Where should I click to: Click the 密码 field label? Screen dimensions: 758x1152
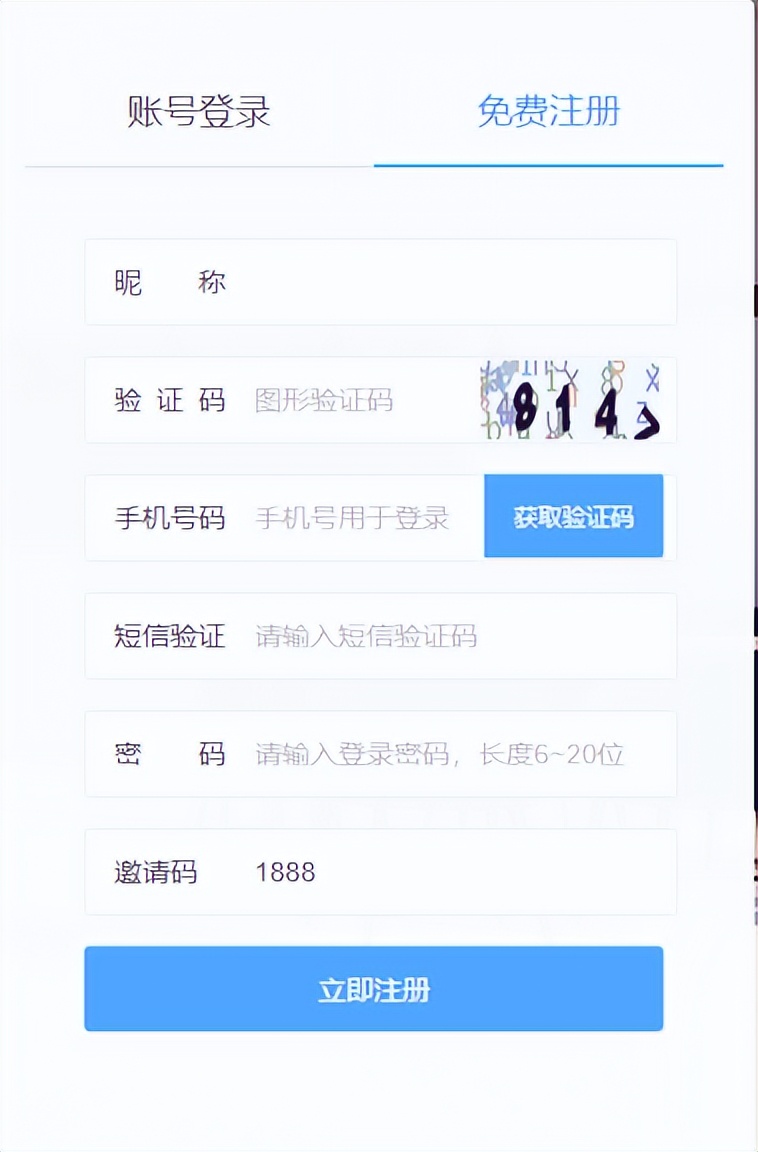pyautogui.click(x=170, y=754)
